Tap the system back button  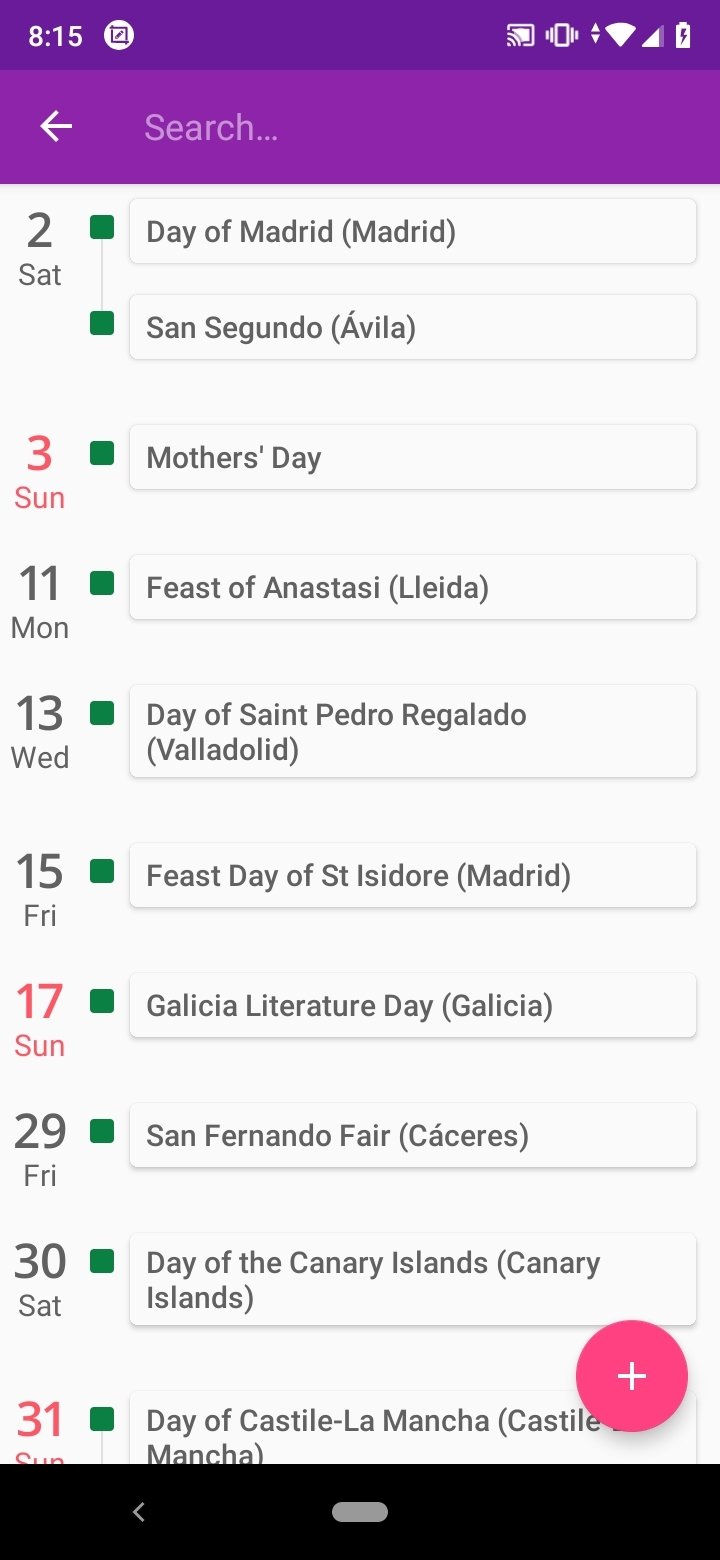click(x=139, y=1512)
